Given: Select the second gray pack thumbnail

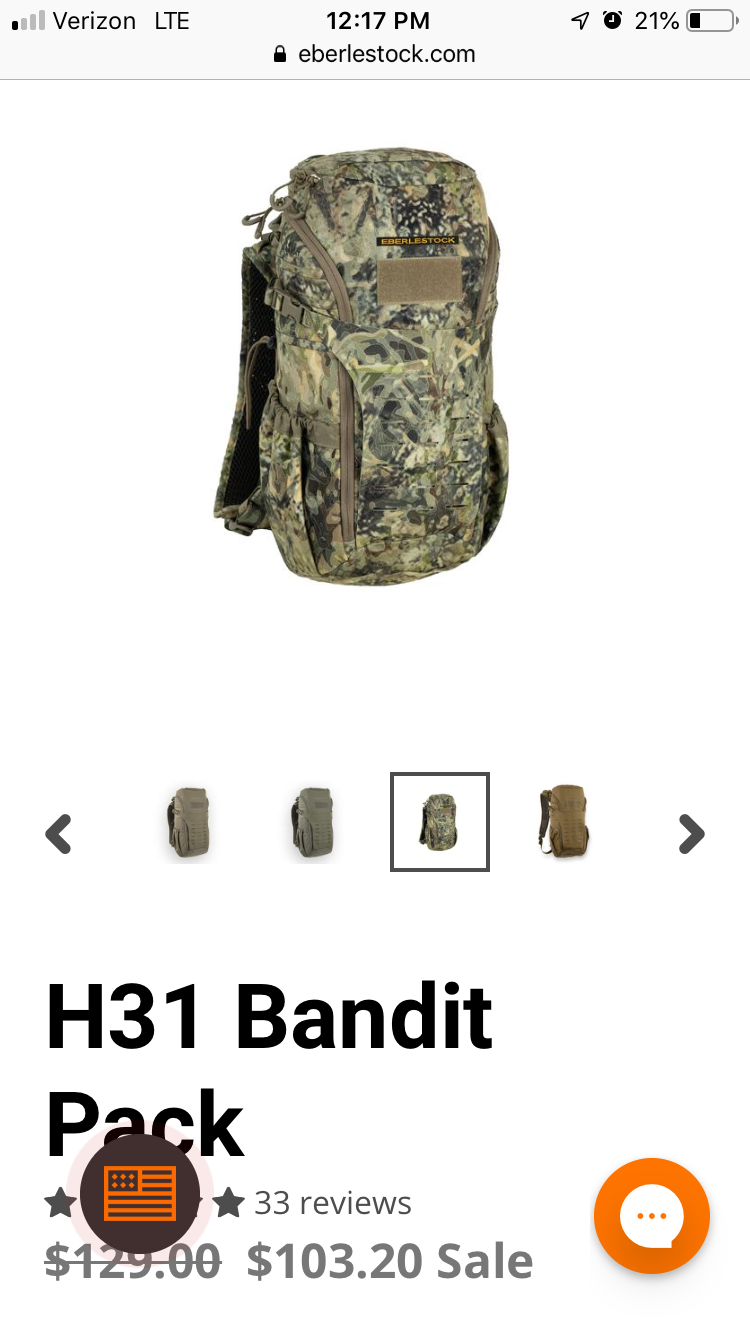Looking at the screenshot, I should point(313,823).
